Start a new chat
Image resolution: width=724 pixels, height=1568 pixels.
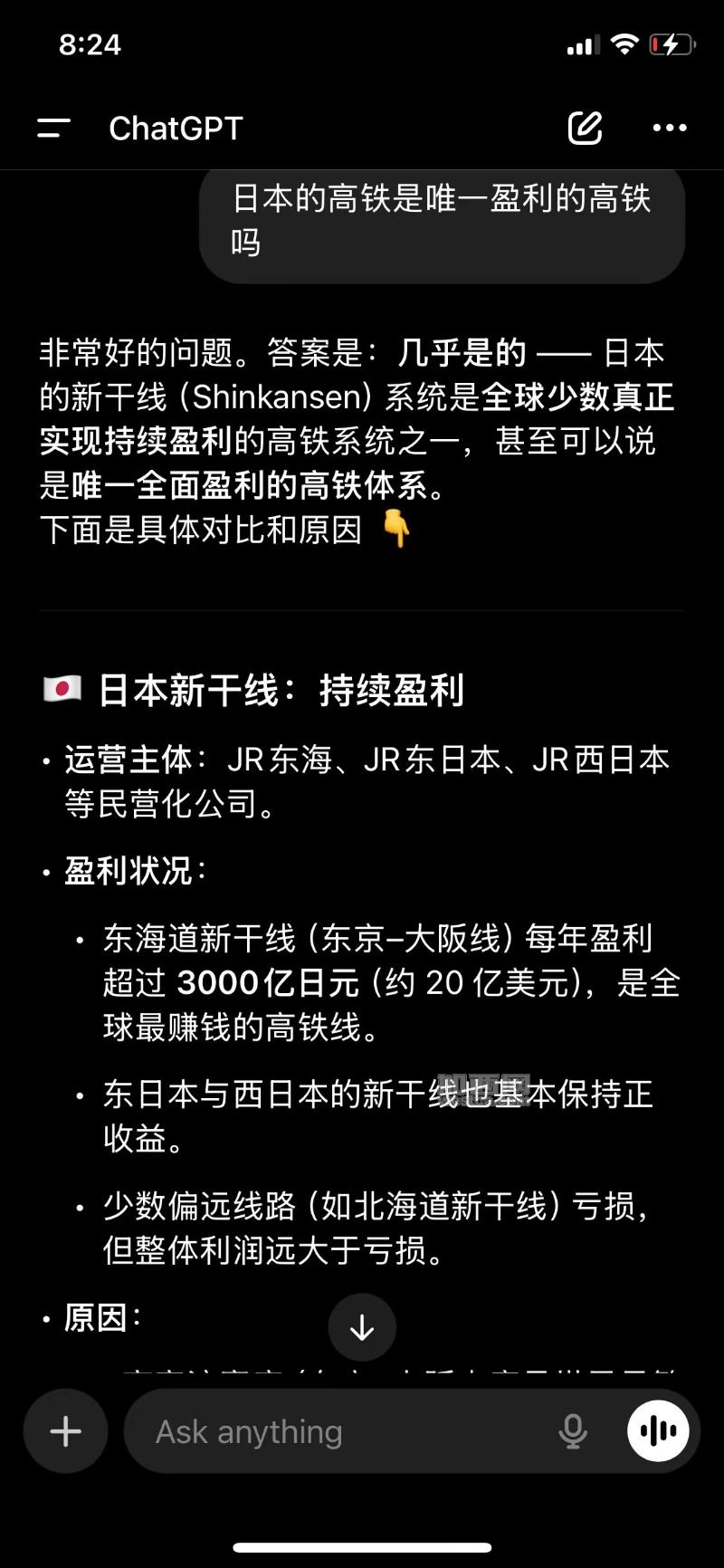coord(585,129)
